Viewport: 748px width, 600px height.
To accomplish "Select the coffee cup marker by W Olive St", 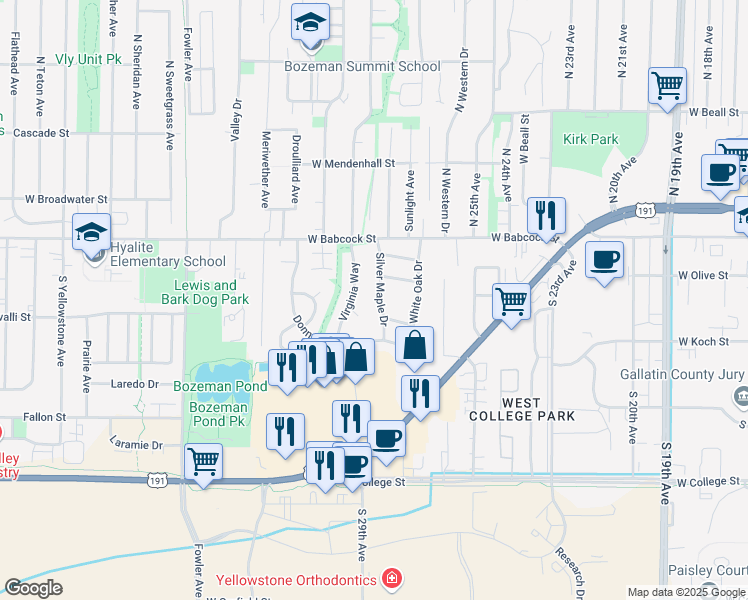I will click(x=604, y=260).
